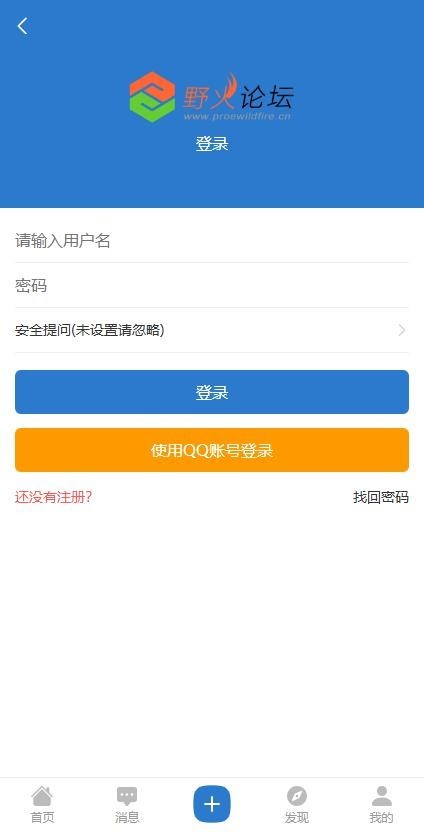
Task: Tap the username input field
Action: click(212, 241)
